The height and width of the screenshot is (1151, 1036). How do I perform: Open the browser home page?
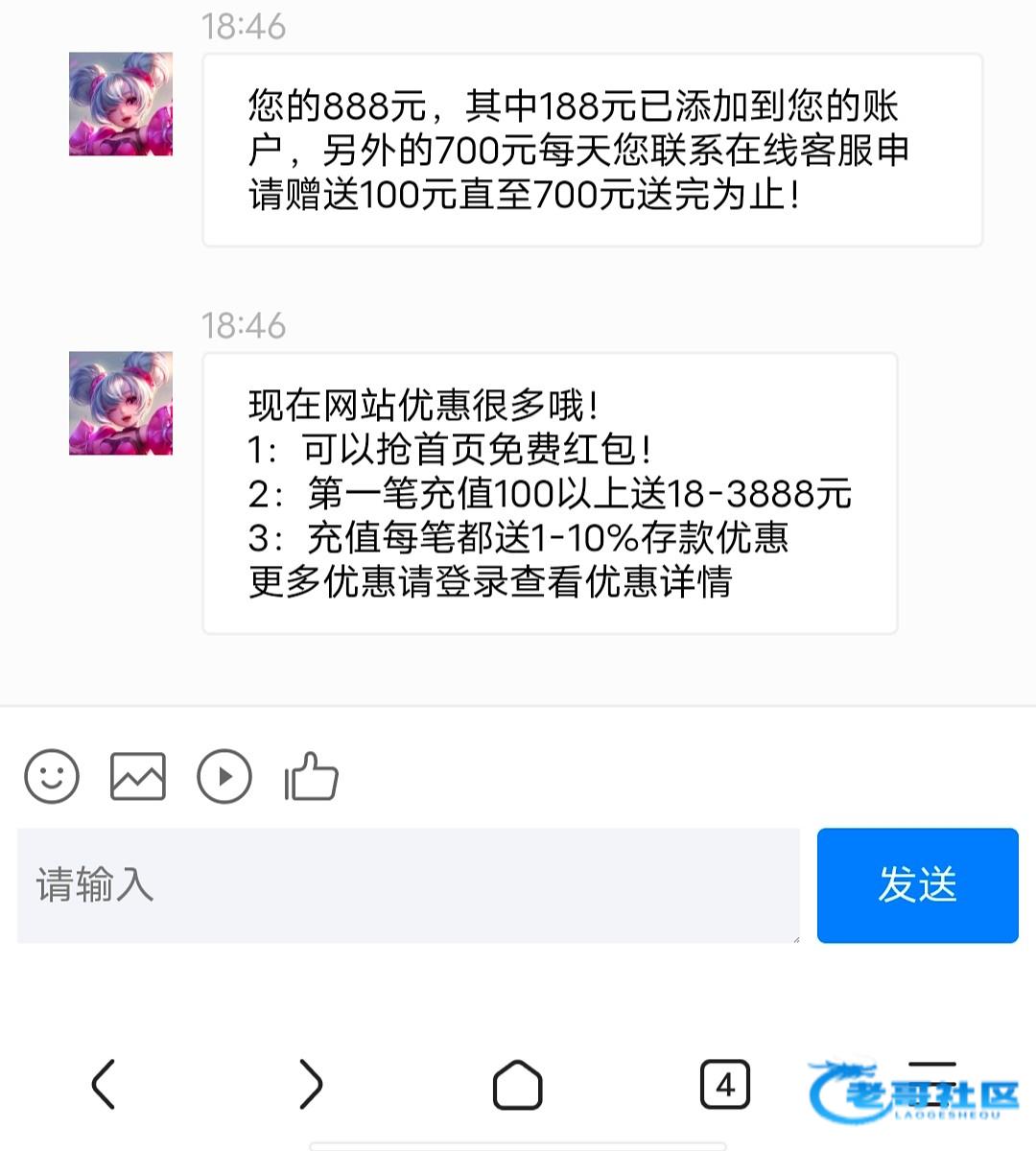tap(517, 1085)
